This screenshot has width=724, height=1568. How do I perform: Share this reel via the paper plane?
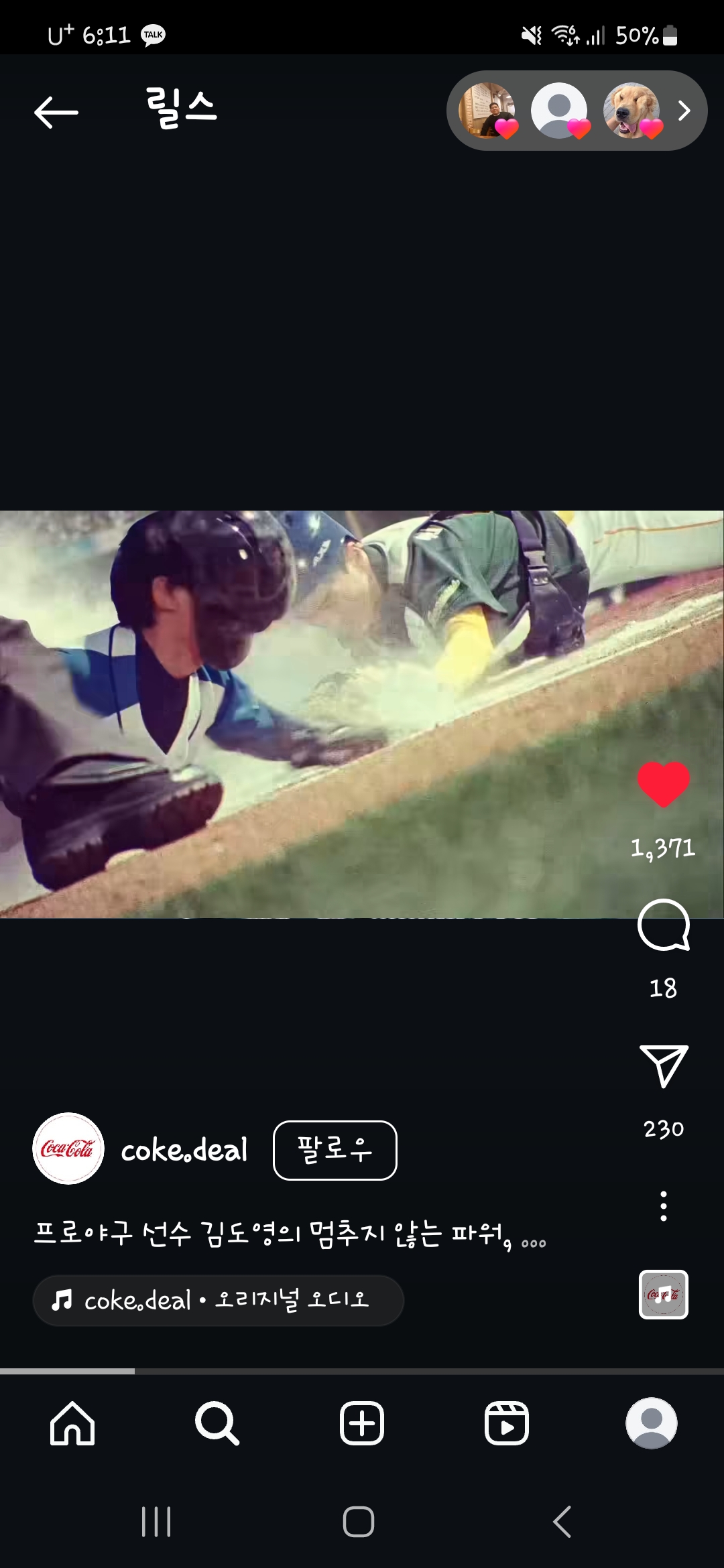[663, 1065]
